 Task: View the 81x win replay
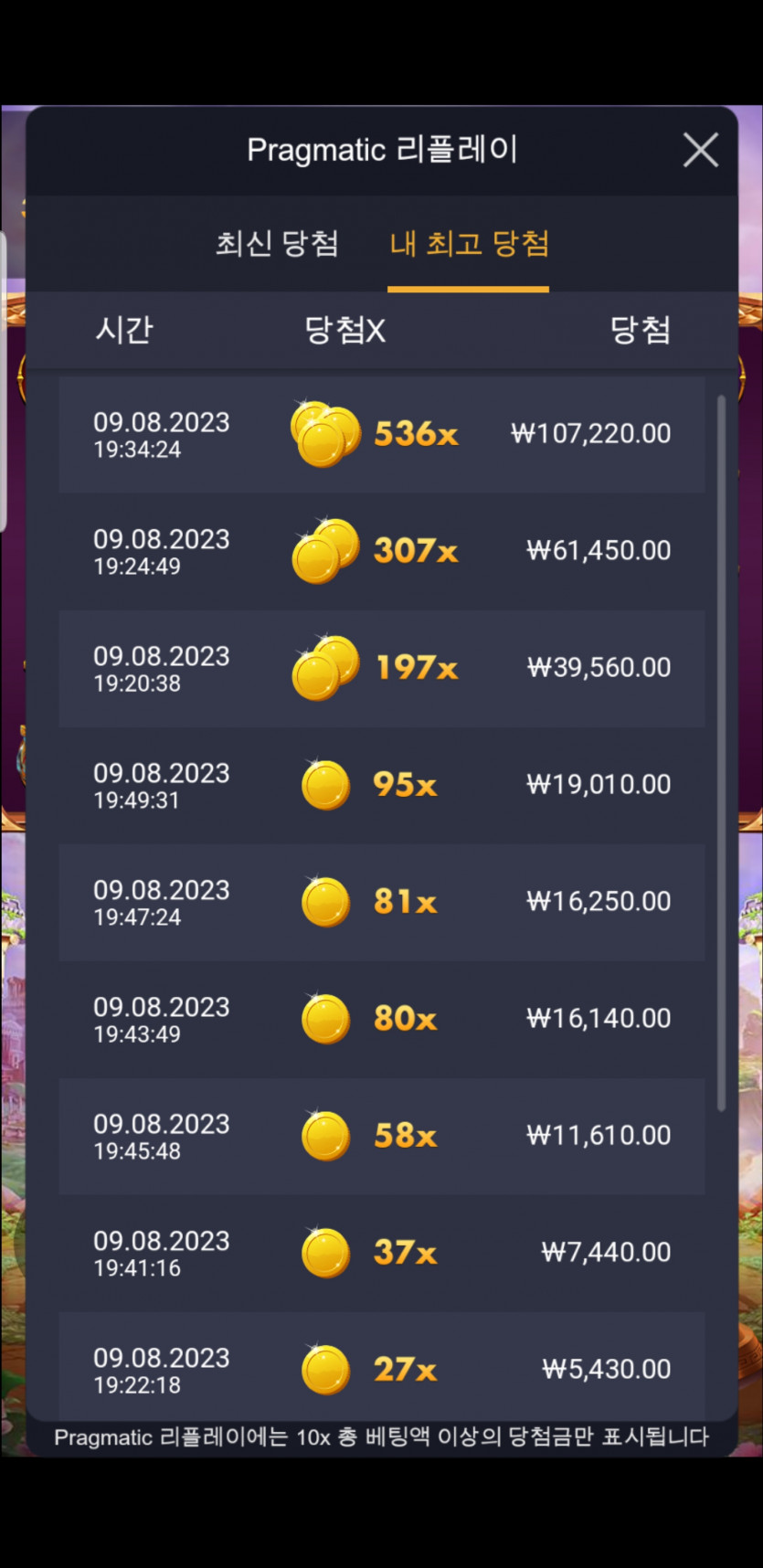click(381, 903)
